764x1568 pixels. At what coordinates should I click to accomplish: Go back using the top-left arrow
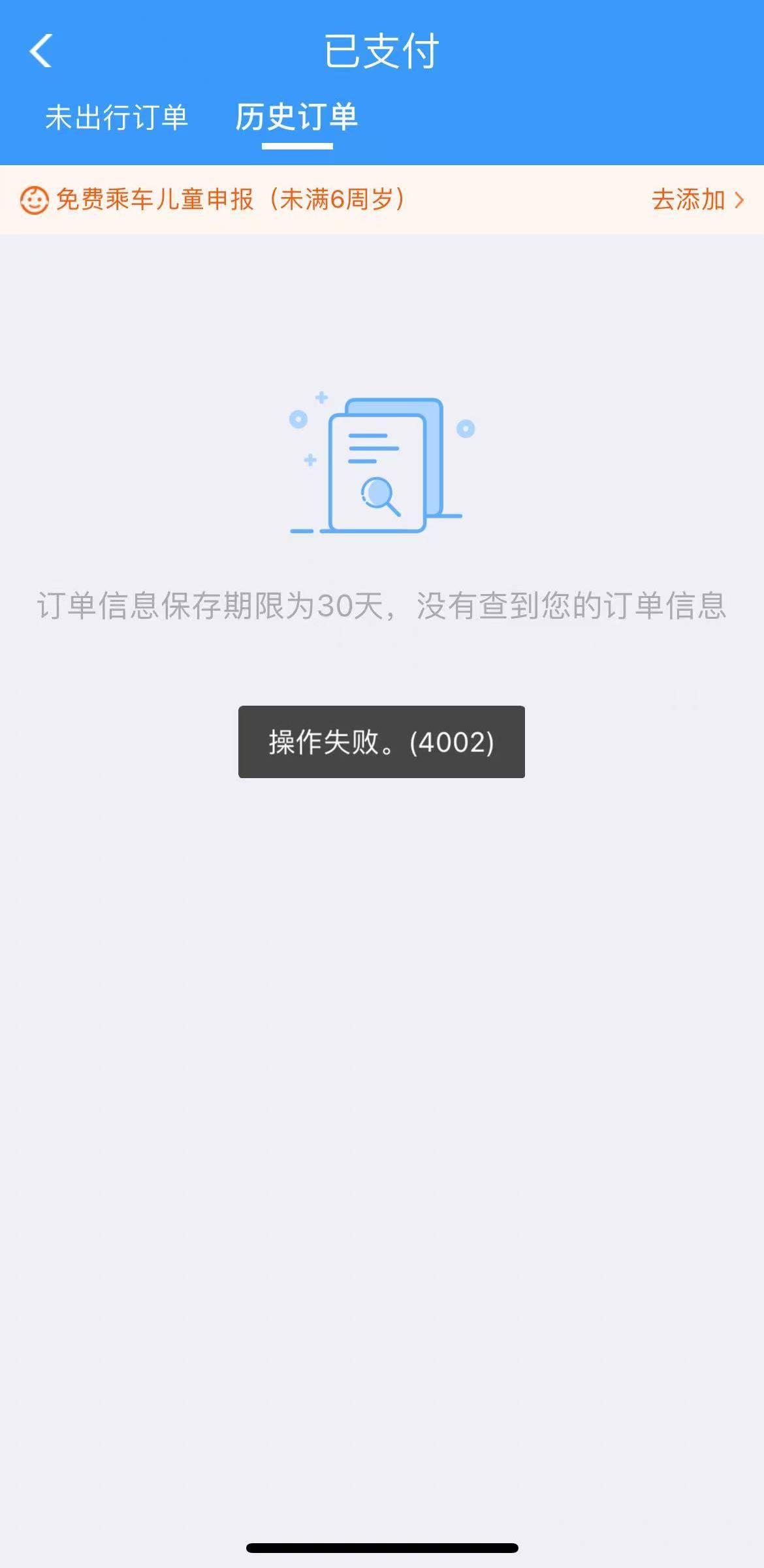tap(40, 51)
